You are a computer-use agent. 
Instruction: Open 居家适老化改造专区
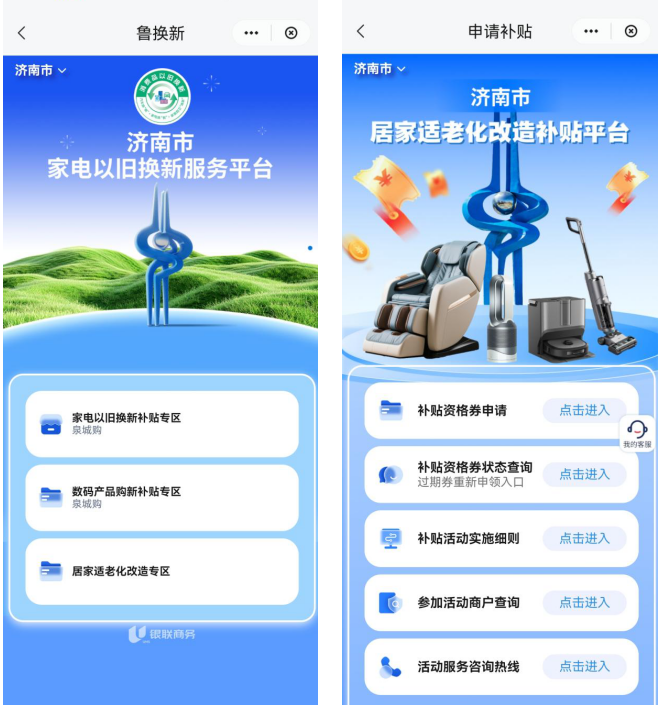(x=160, y=571)
